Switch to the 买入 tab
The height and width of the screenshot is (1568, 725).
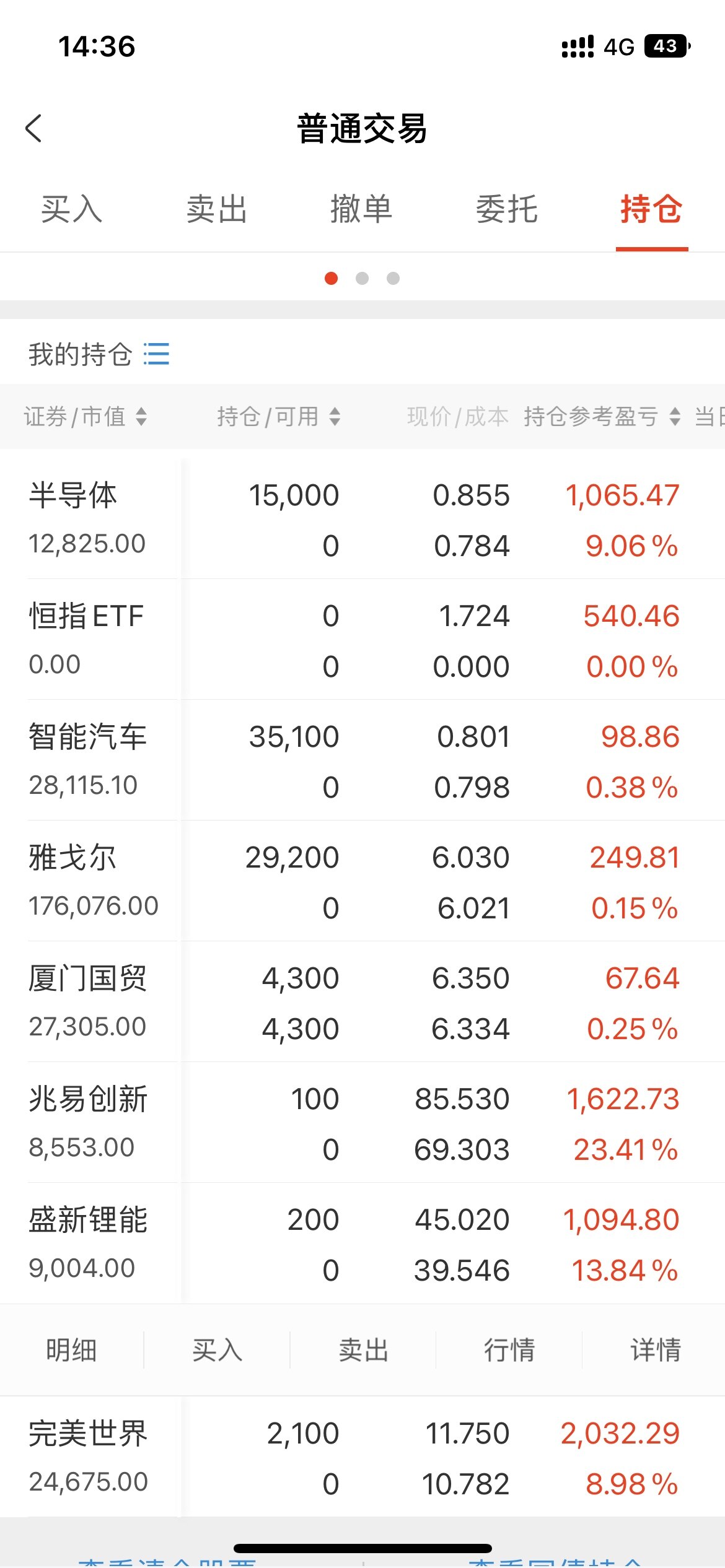tap(72, 209)
